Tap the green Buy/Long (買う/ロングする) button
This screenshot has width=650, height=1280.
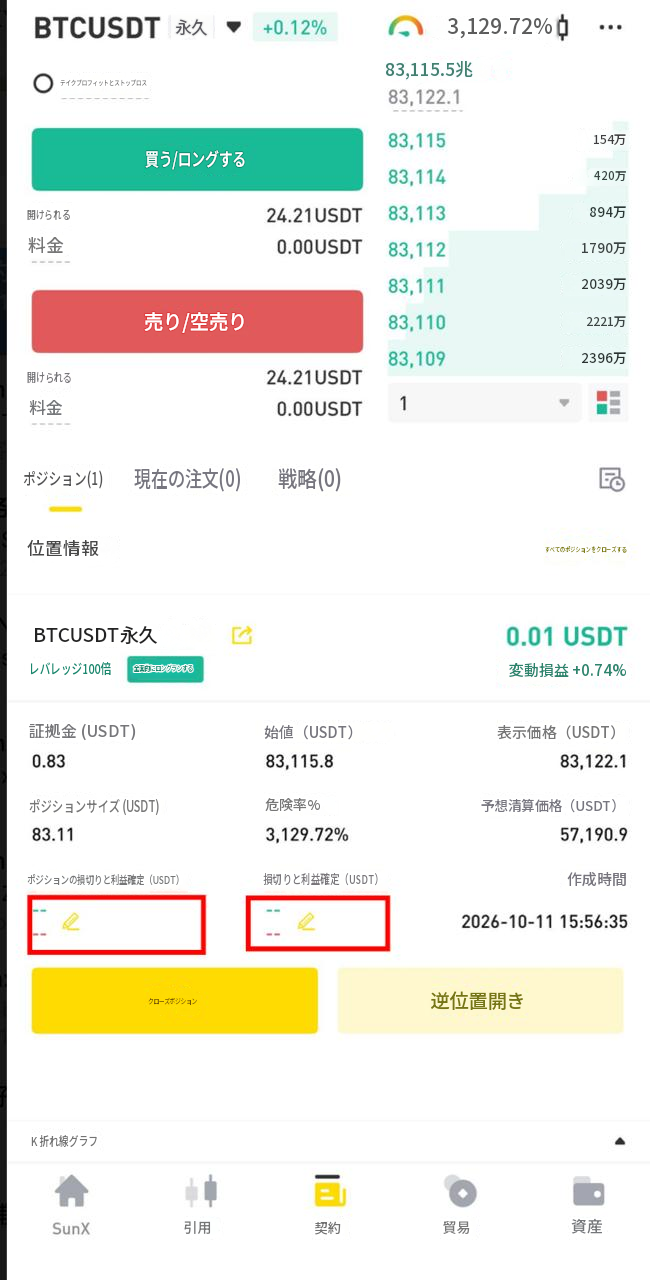pos(197,159)
